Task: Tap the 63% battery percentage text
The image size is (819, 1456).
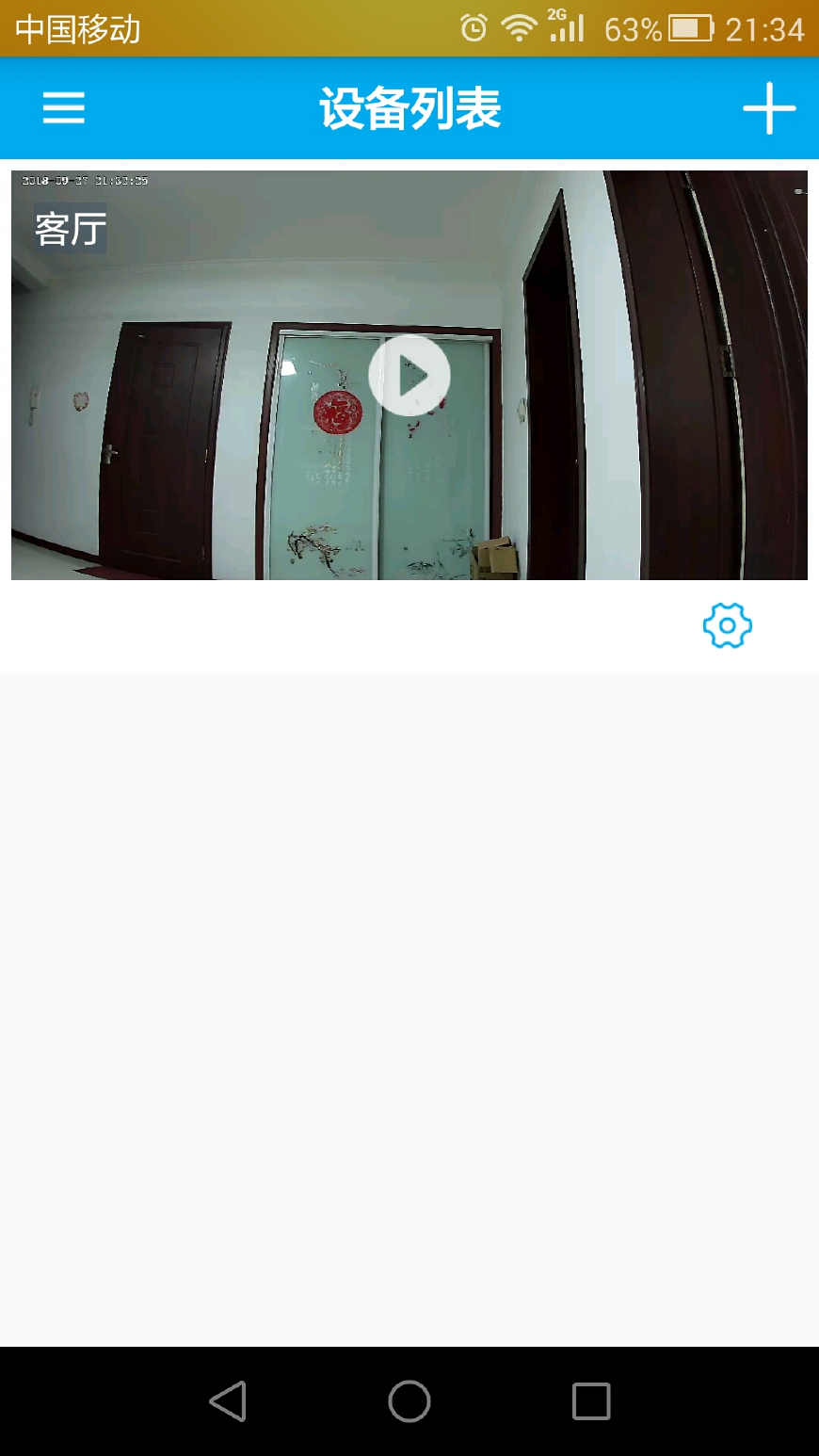Action: (x=631, y=28)
